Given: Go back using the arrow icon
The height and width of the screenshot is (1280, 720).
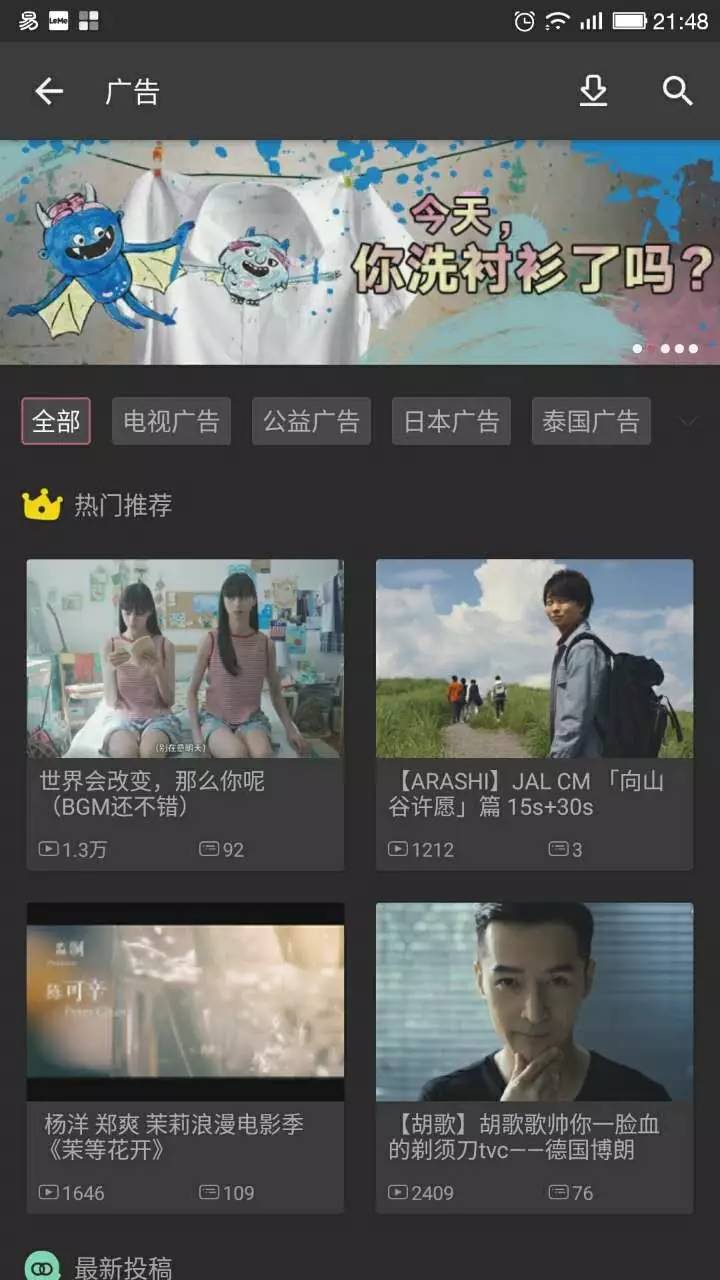Looking at the screenshot, I should [48, 92].
